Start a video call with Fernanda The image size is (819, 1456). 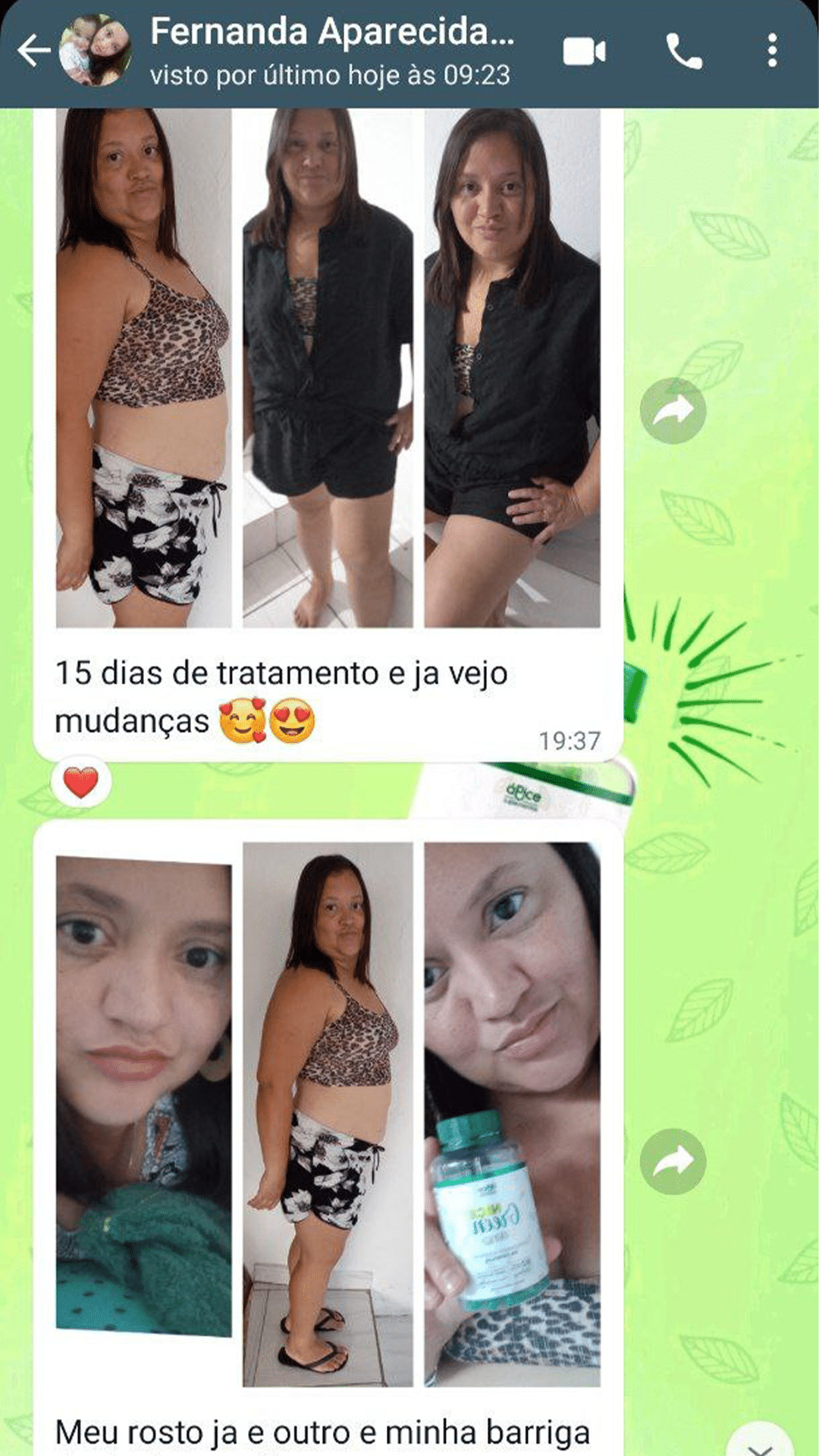point(584,52)
